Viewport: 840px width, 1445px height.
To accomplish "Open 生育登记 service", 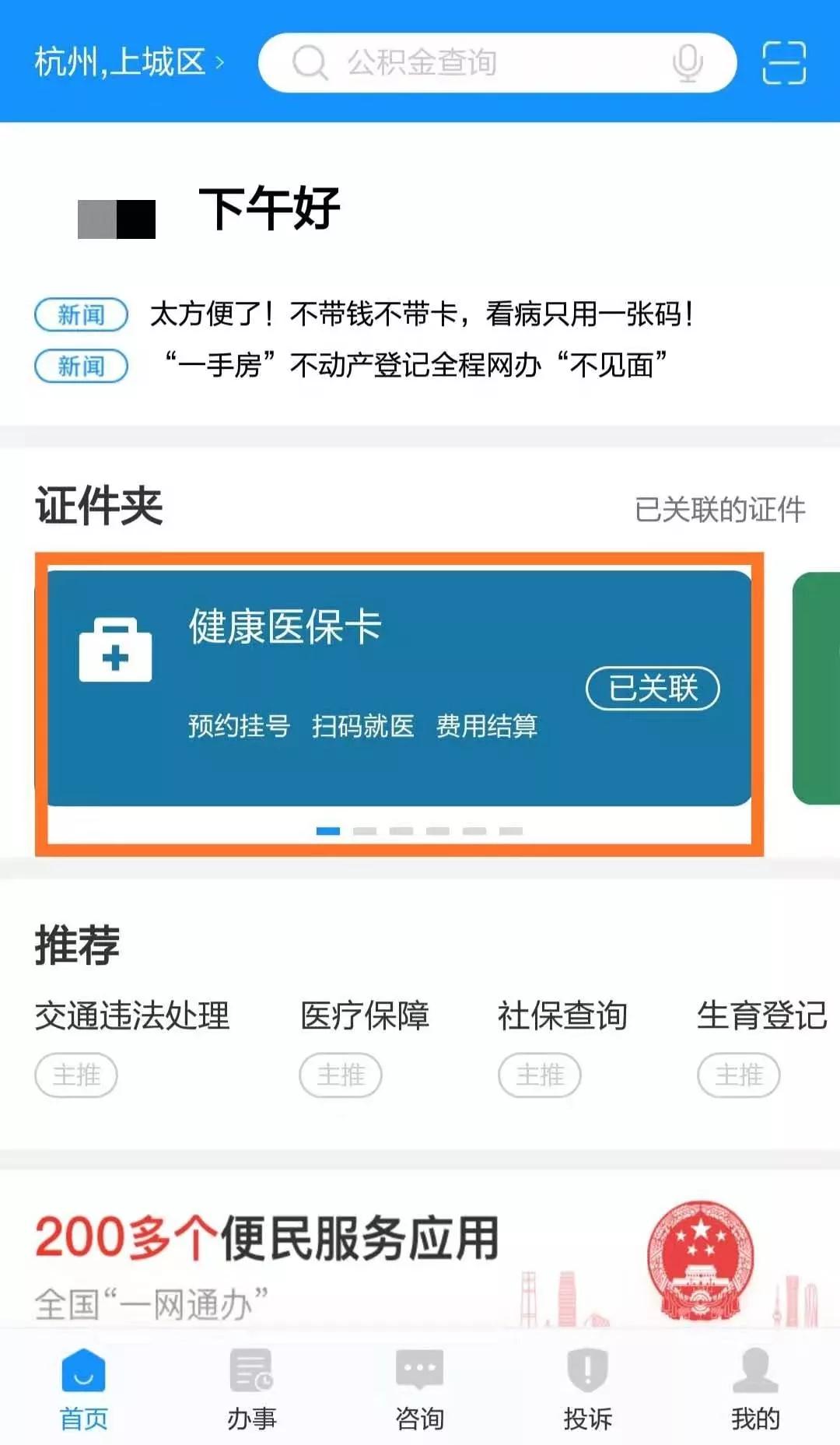I will point(761,1015).
